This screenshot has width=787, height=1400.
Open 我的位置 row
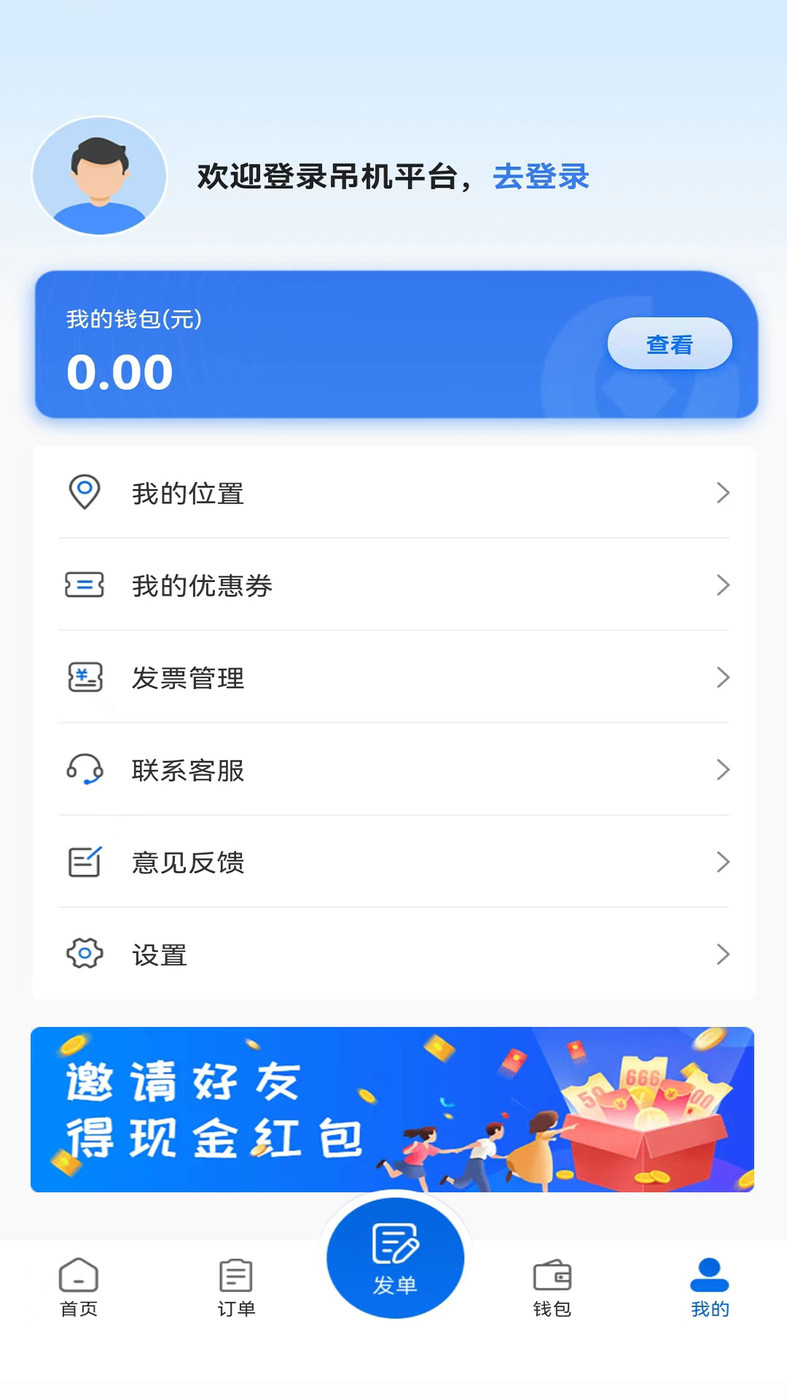pos(394,493)
